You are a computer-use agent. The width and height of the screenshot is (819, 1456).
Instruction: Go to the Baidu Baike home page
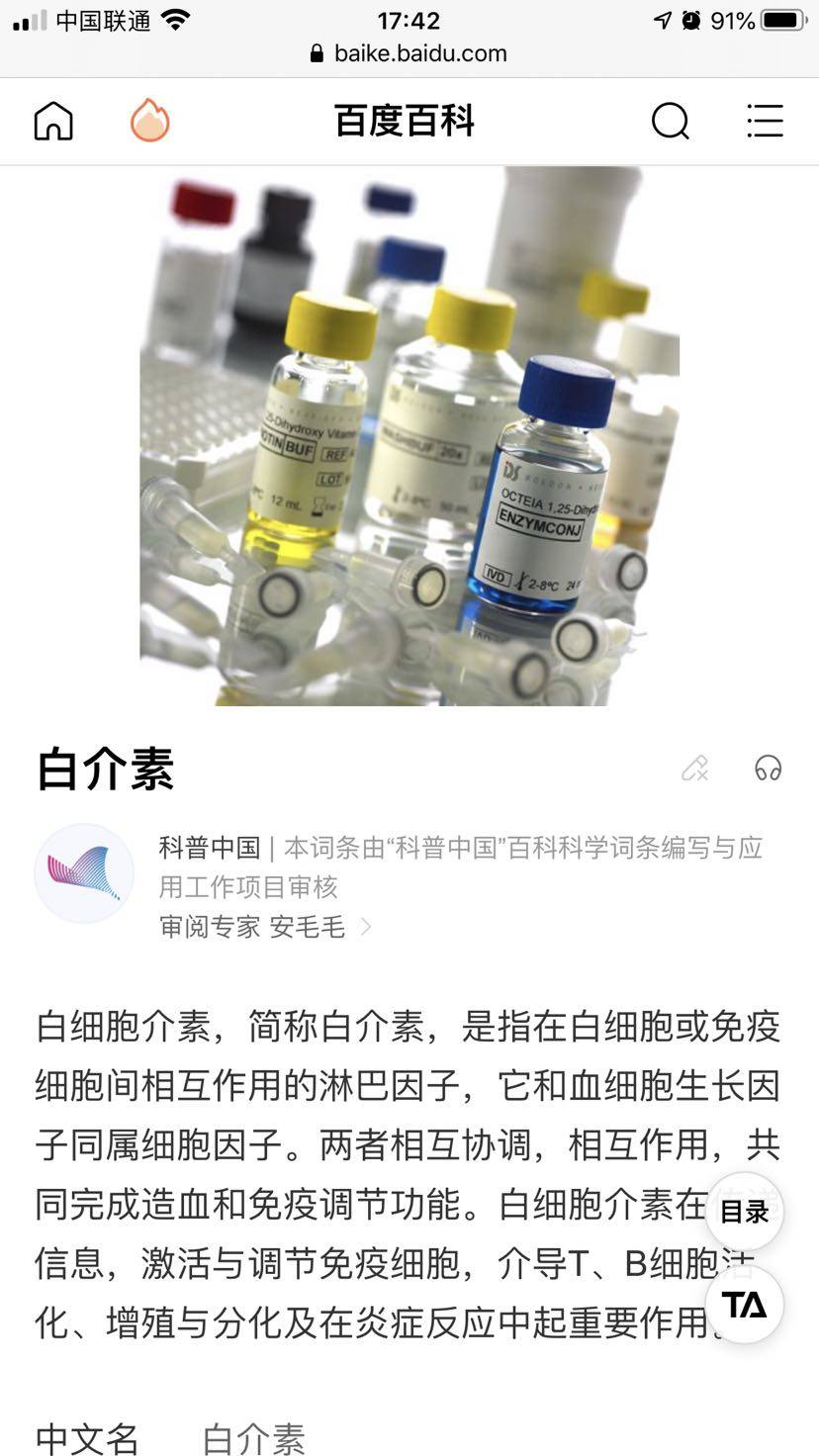pos(53,121)
